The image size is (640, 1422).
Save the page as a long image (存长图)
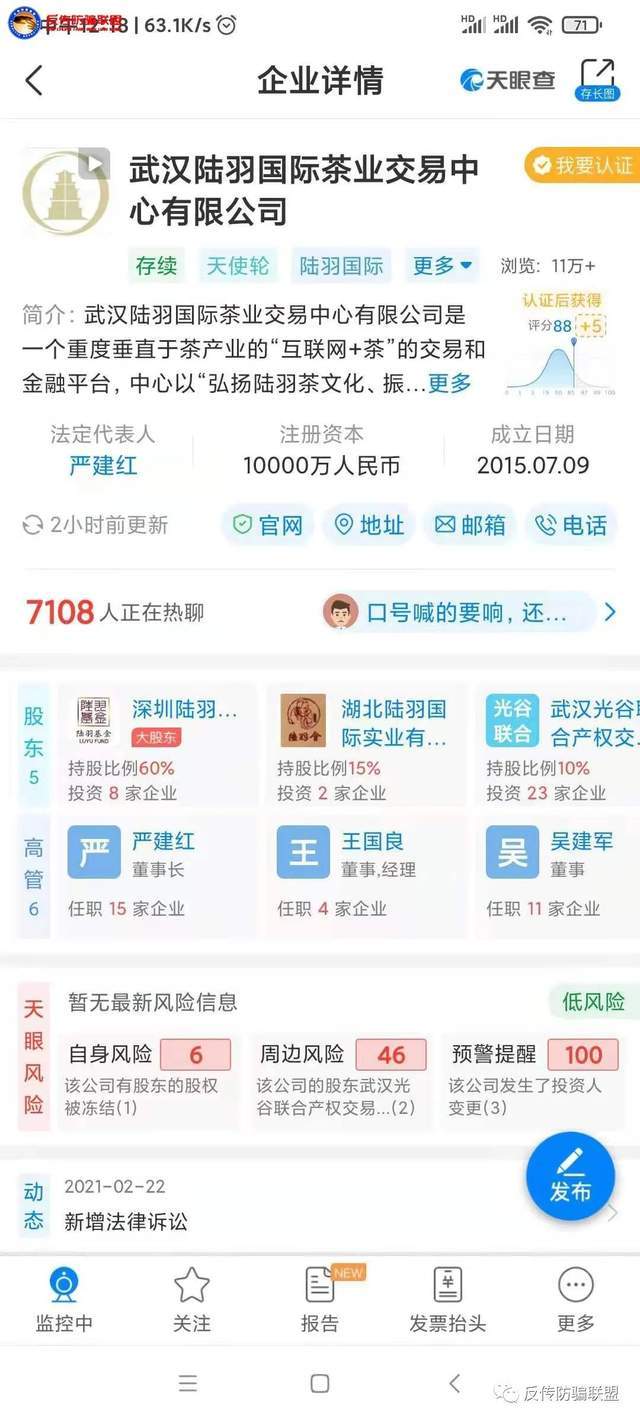pyautogui.click(x=597, y=80)
